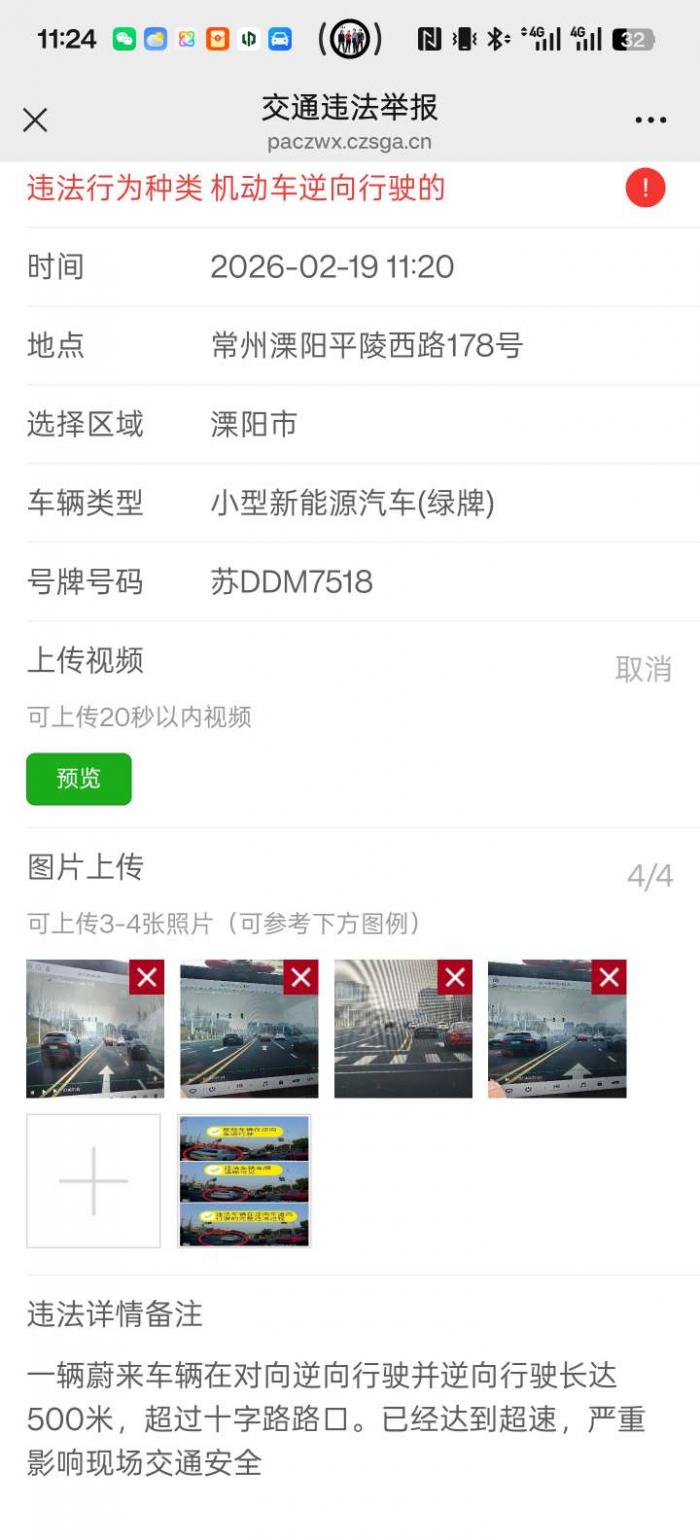Open the example reference image
The height and width of the screenshot is (1540, 700).
244,1181
